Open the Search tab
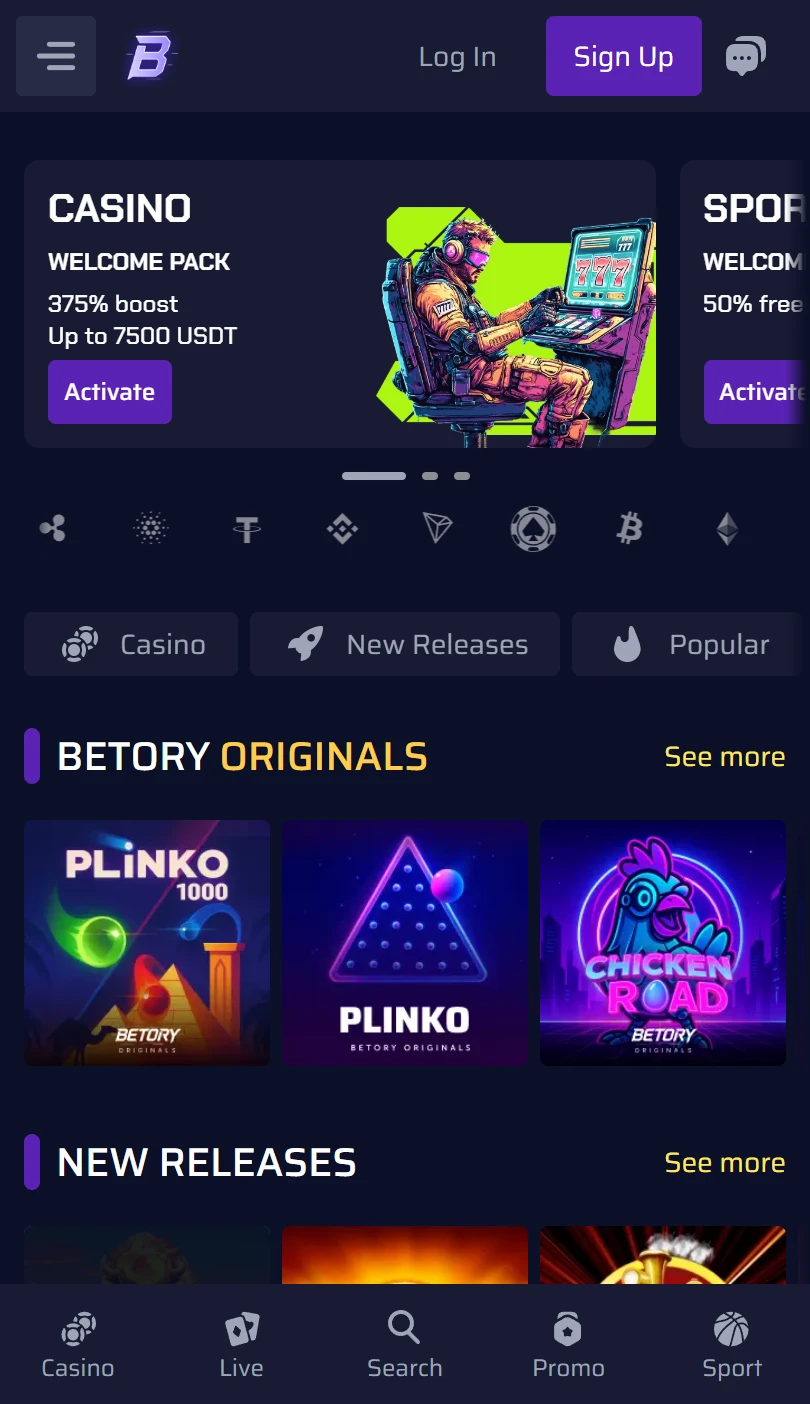The image size is (810, 1404). tap(405, 1345)
